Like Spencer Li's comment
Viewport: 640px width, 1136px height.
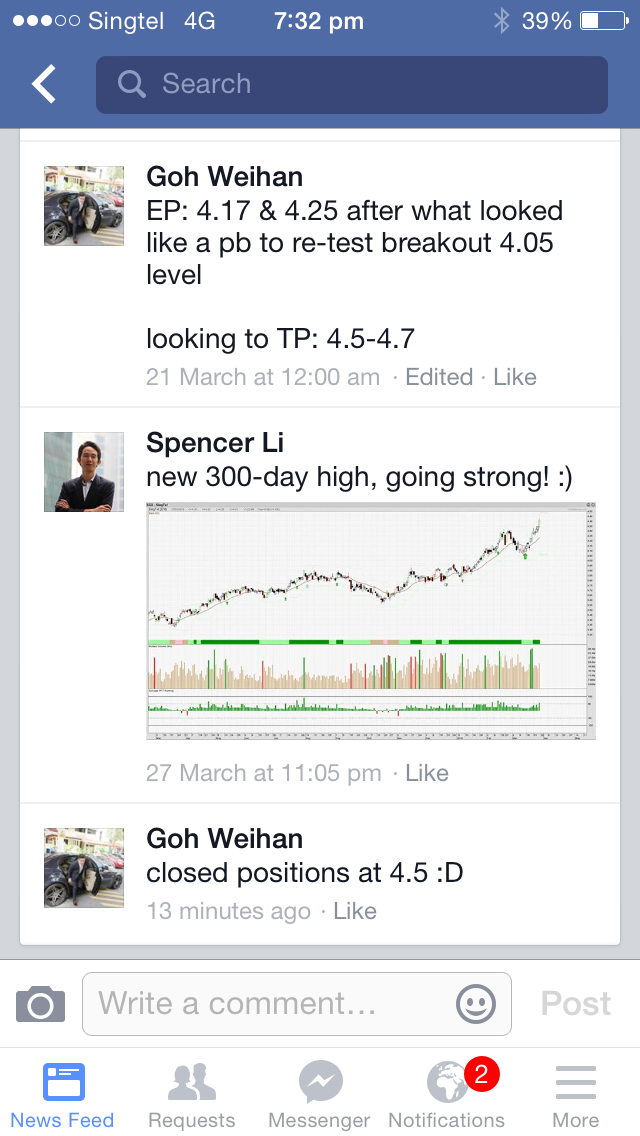[x=426, y=773]
